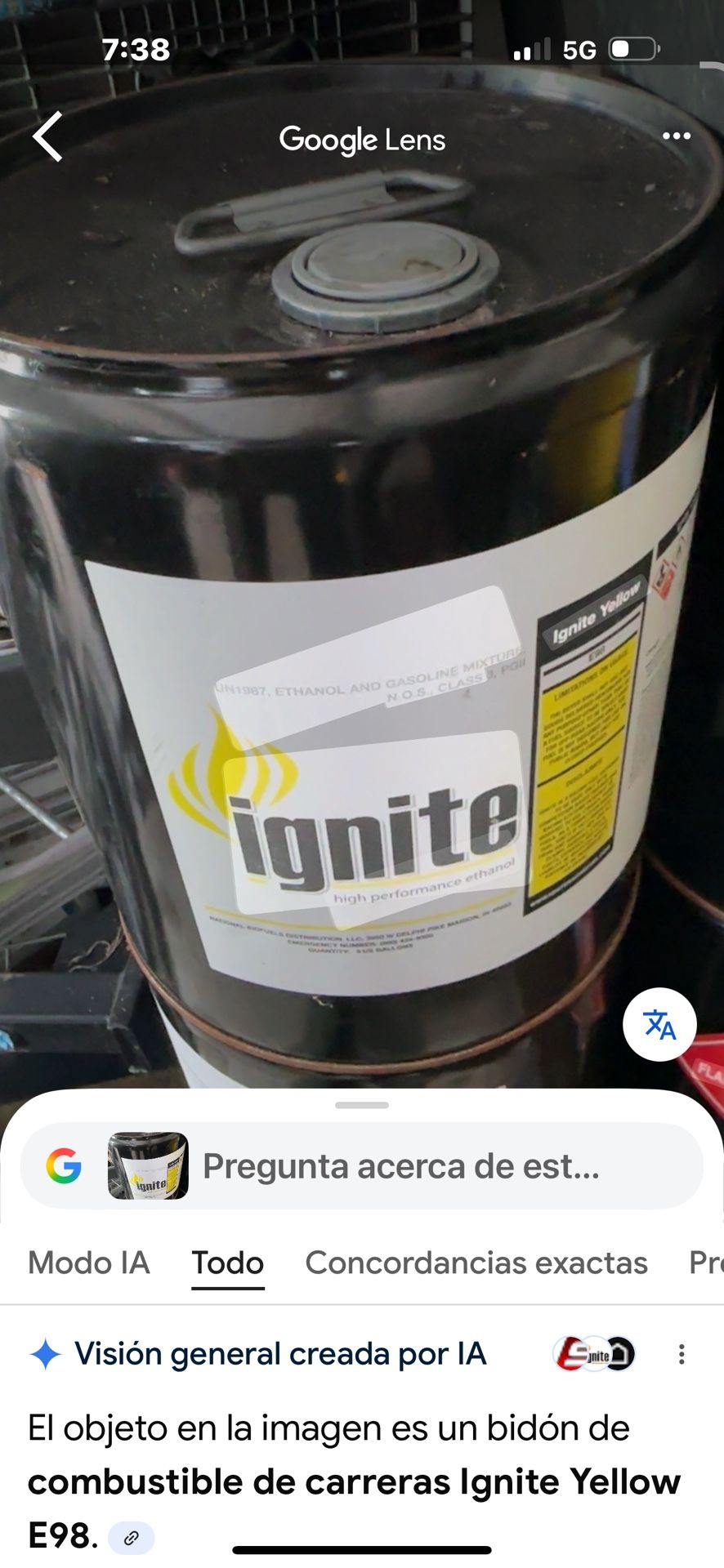Switch to Concordancias exactas tab
The image size is (724, 1568).
coord(476,1263)
